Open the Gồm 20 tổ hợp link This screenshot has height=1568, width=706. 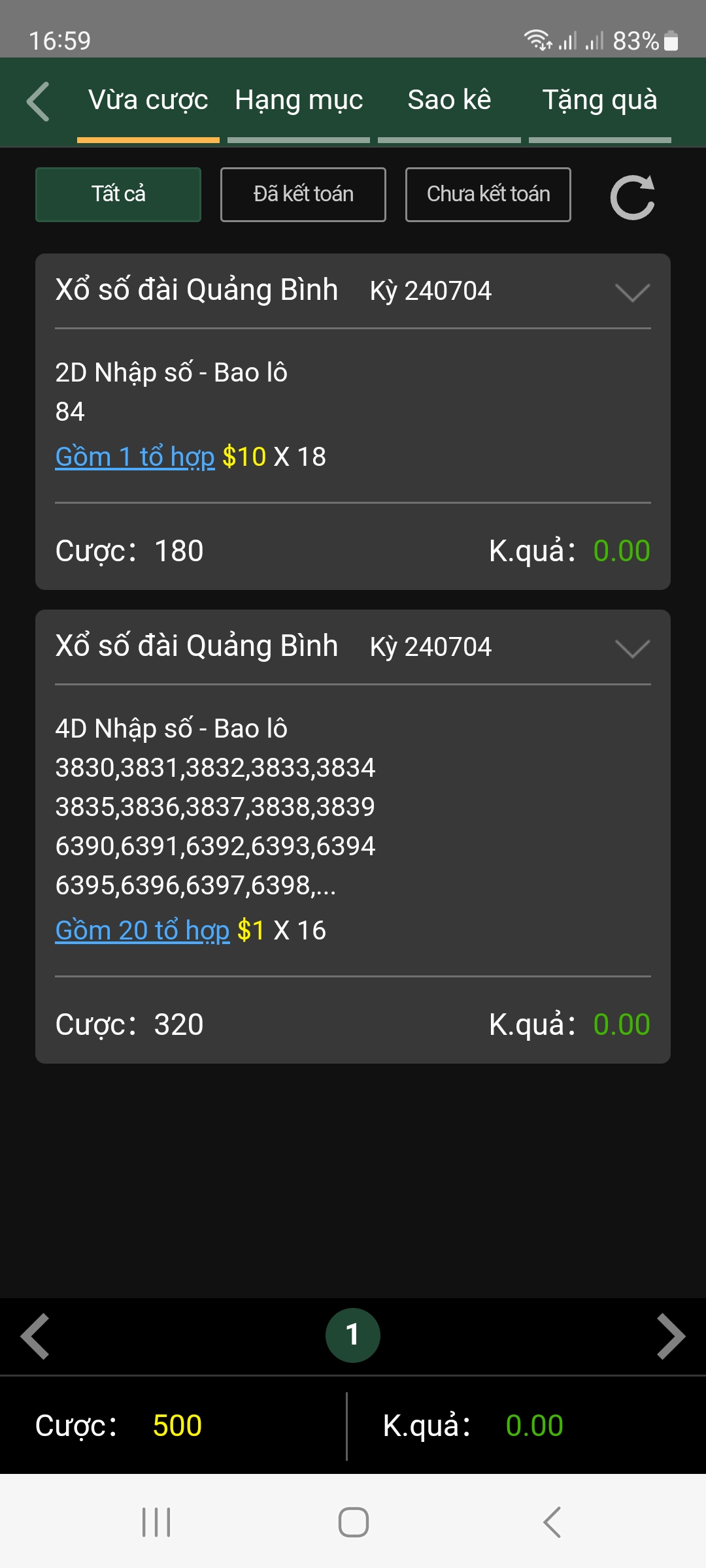143,930
